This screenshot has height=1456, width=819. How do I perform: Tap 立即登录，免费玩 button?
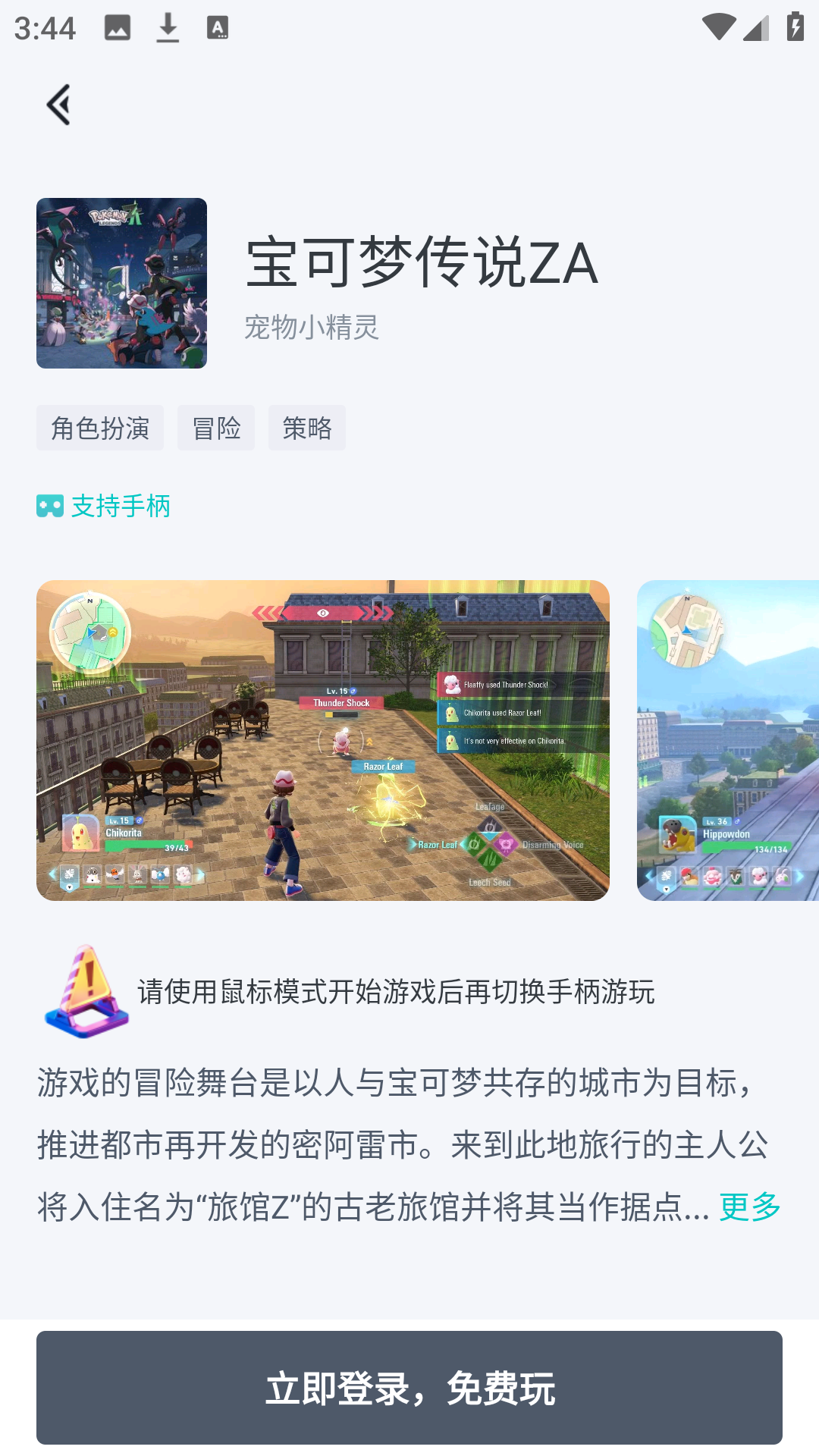[409, 1388]
